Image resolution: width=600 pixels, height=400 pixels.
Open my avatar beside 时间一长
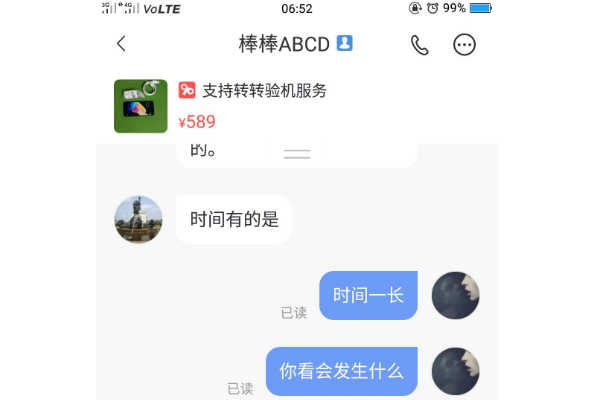pos(455,295)
